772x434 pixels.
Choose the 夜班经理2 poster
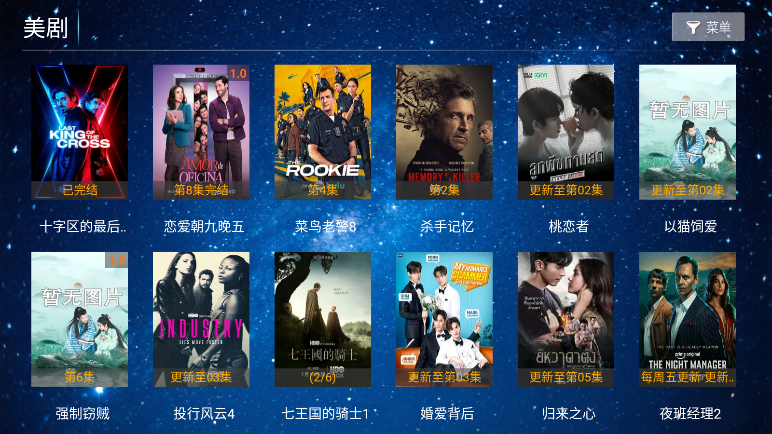pyautogui.click(x=687, y=319)
